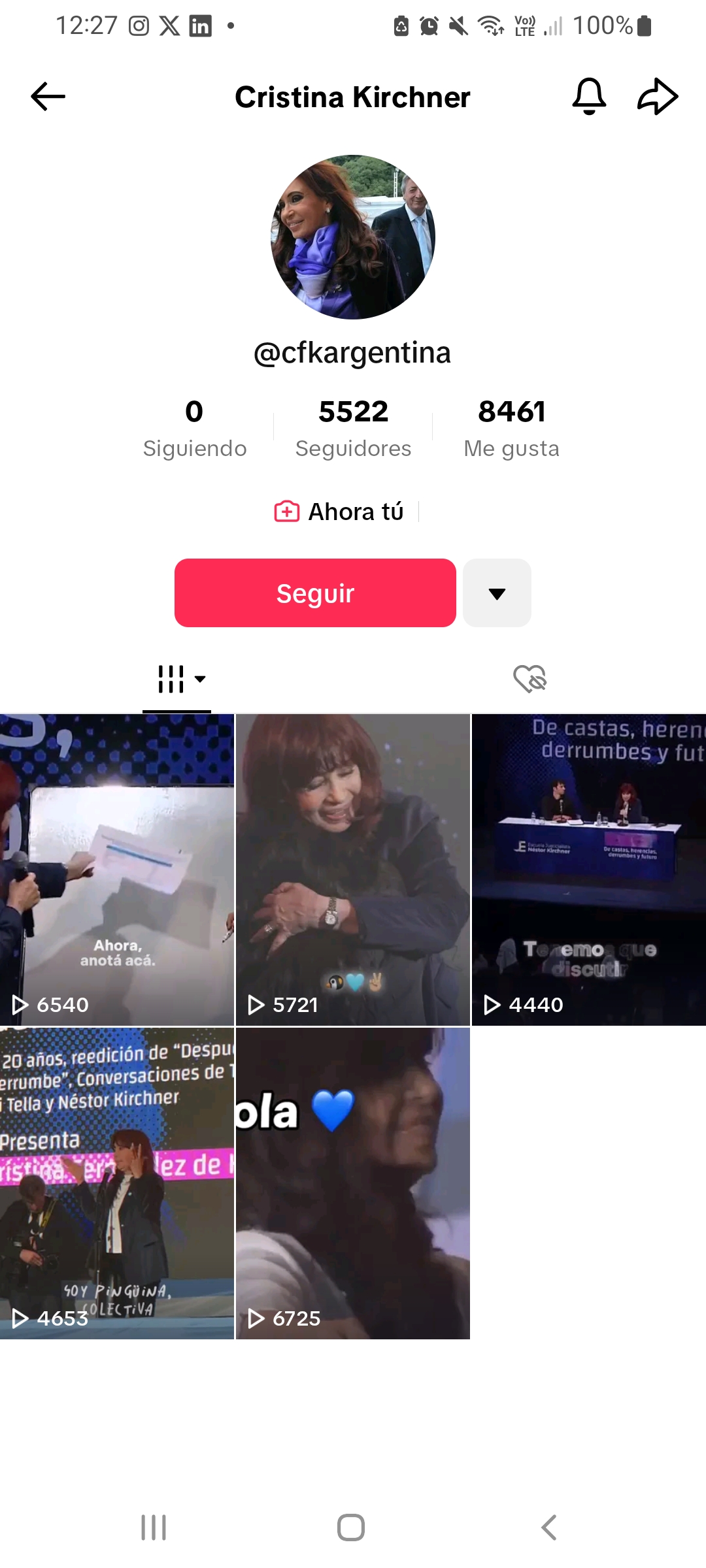Image resolution: width=706 pixels, height=1568 pixels.
Task: Open the Seguidores list
Action: 353,428
